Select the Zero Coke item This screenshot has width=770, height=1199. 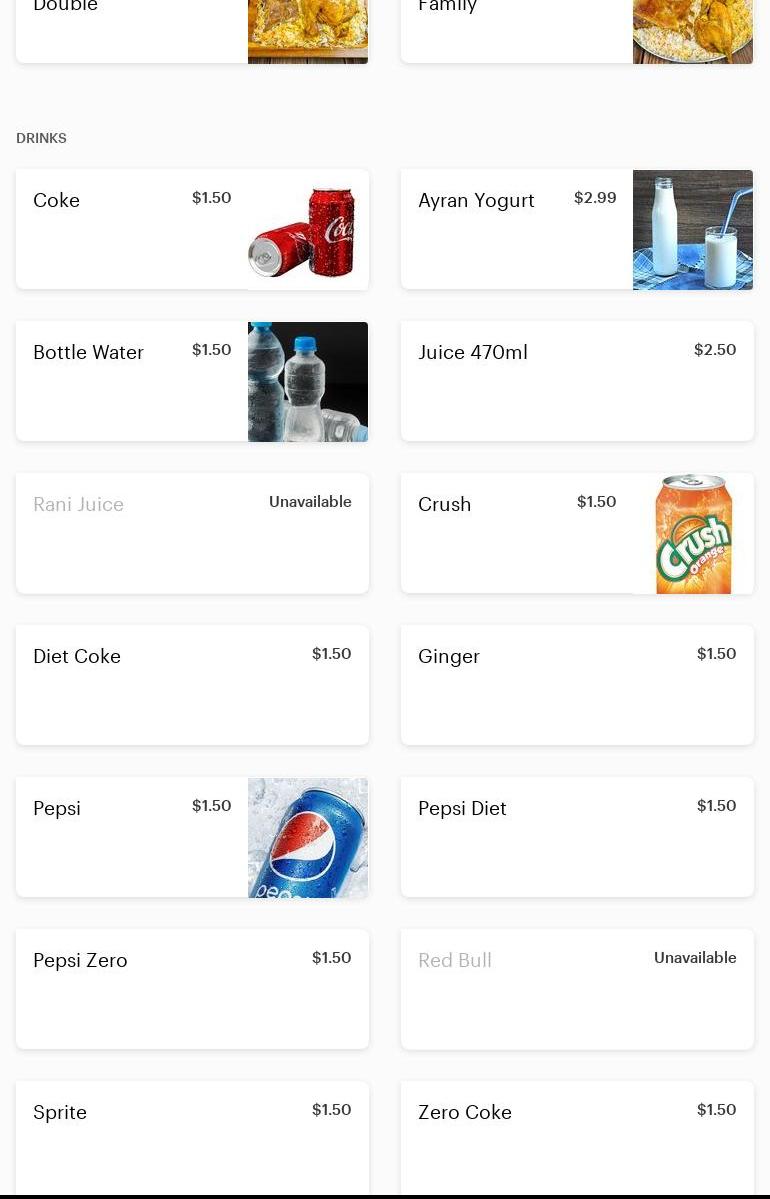577,1138
